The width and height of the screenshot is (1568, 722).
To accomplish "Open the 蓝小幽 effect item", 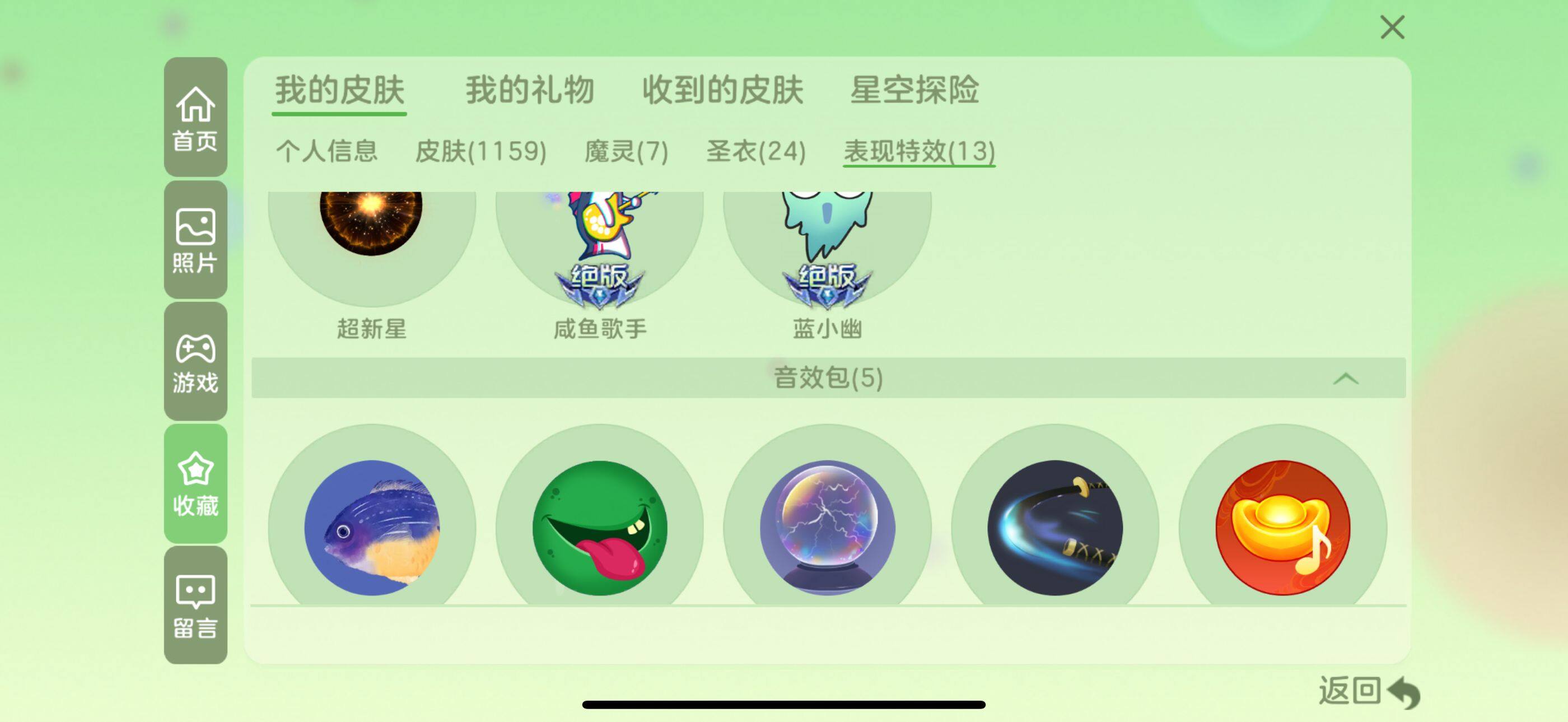I will [x=827, y=244].
